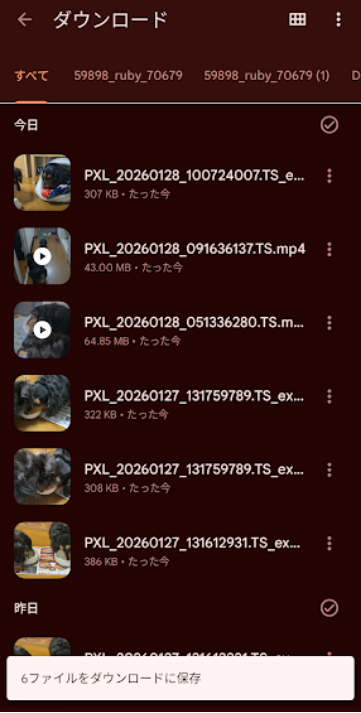Show options for the 64.85 MB video
This screenshot has width=361, height=713.
click(x=329, y=323)
